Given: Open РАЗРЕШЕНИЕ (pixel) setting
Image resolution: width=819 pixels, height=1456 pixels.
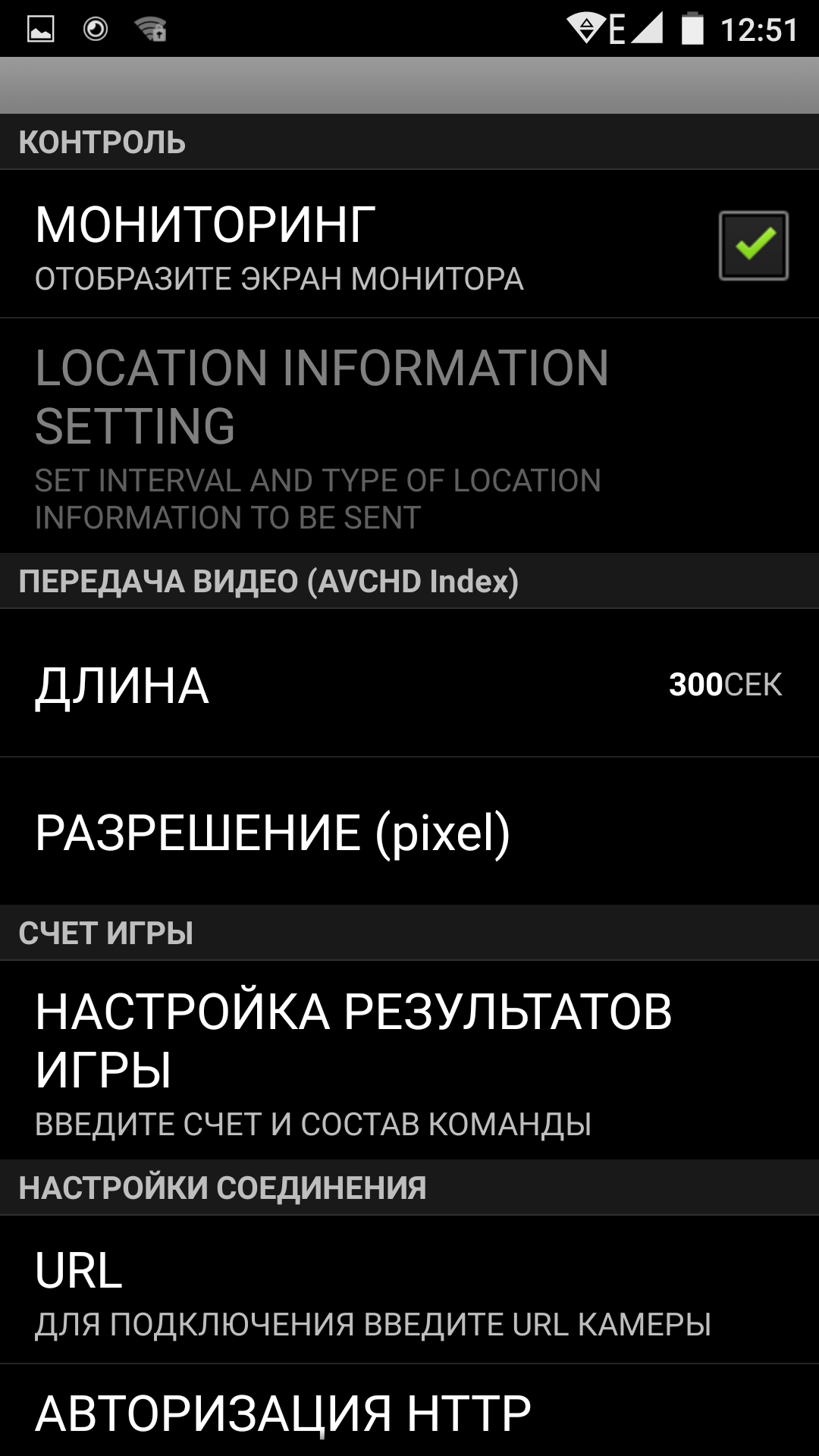Looking at the screenshot, I should point(409,832).
